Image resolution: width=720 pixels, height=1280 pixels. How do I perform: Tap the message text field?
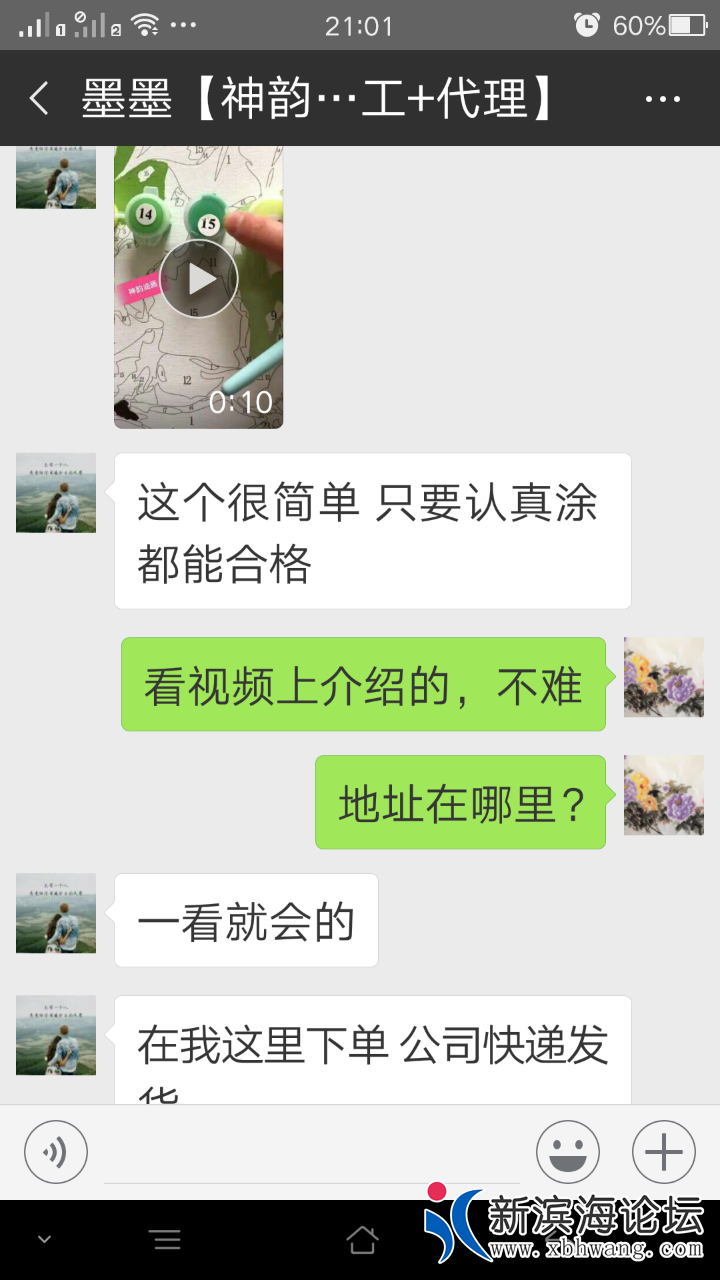click(x=312, y=1152)
